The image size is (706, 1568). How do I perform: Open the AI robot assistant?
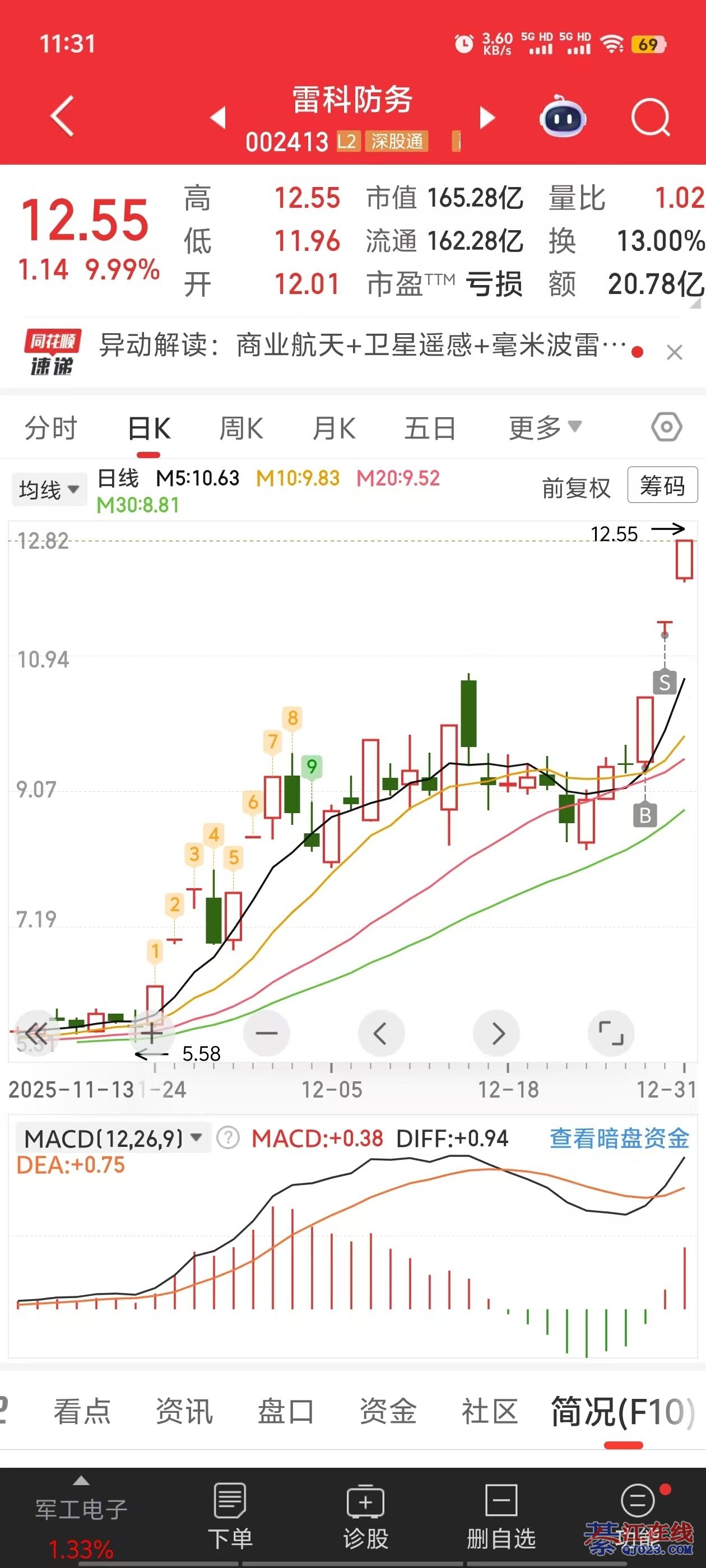tap(562, 117)
